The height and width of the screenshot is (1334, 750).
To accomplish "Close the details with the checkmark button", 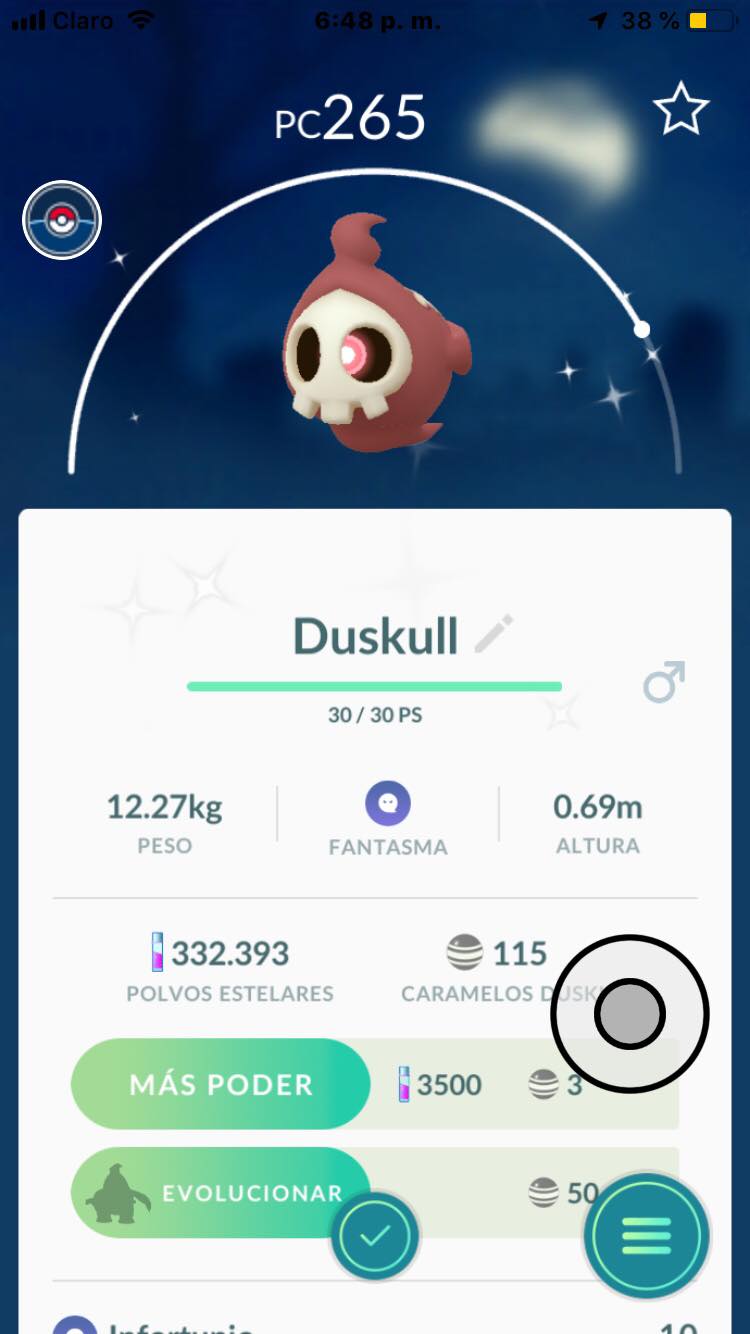I will click(x=375, y=1237).
